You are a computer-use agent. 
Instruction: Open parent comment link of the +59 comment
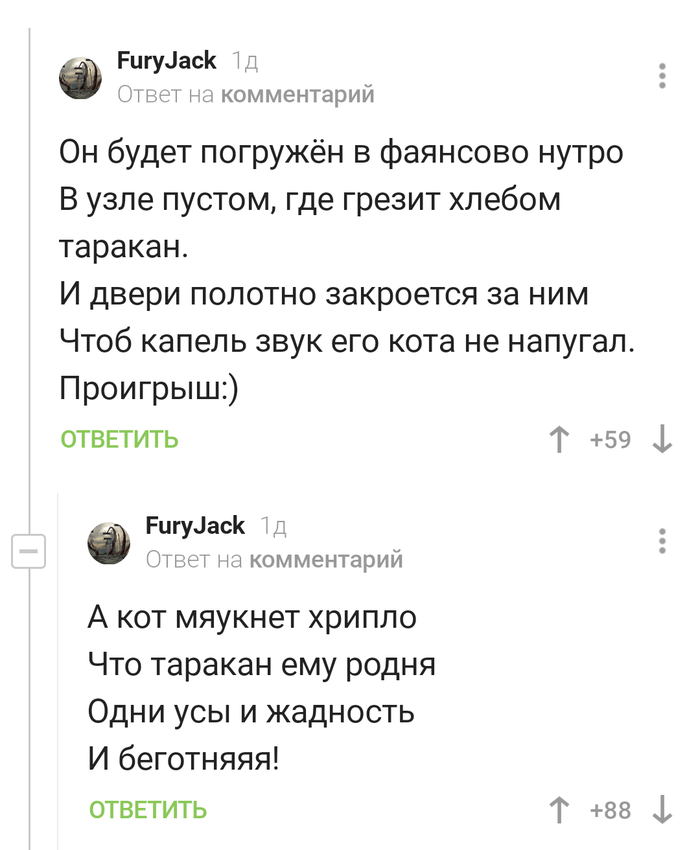(297, 95)
